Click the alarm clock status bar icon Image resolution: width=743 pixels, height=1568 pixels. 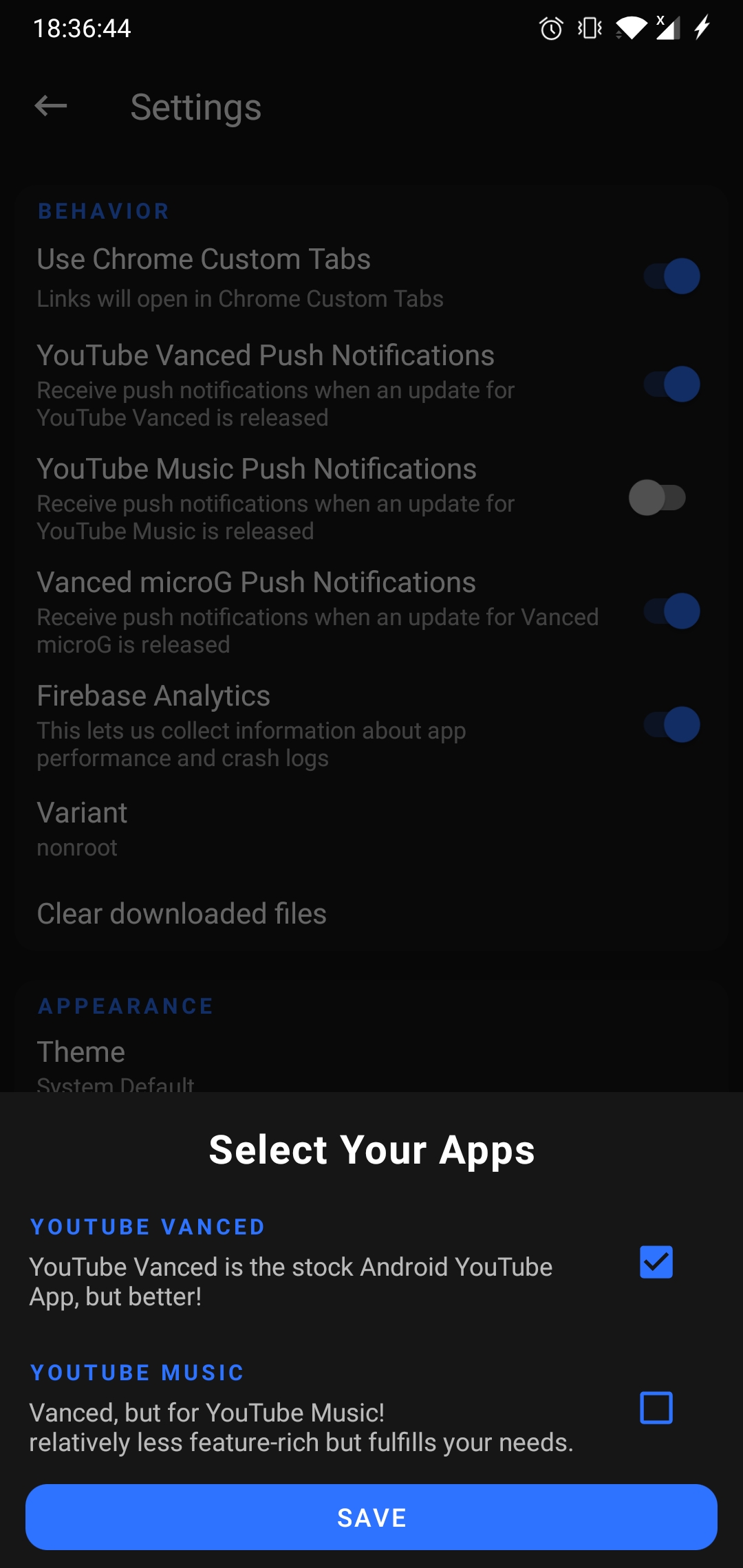point(551,28)
